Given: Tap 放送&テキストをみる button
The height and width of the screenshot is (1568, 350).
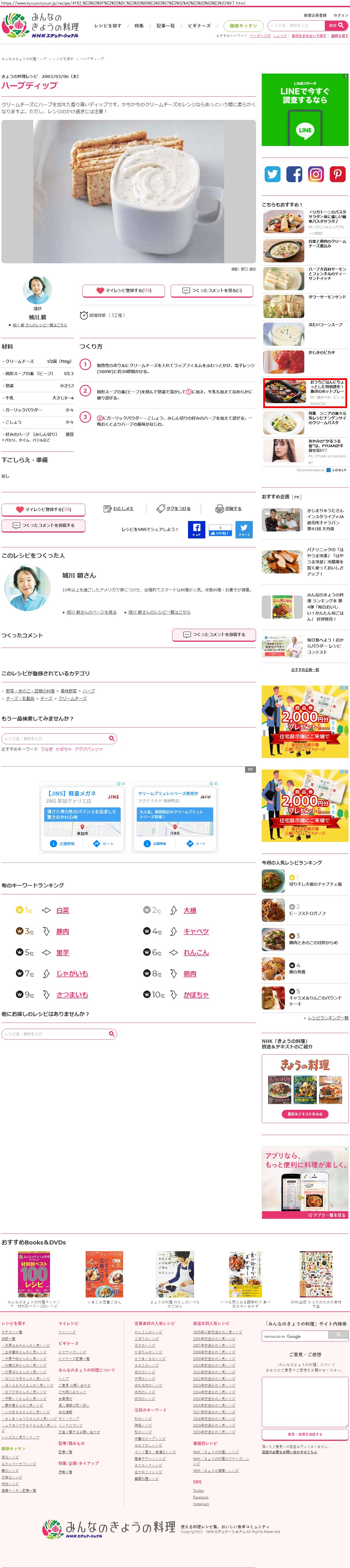Looking at the screenshot, I should click(305, 1114).
